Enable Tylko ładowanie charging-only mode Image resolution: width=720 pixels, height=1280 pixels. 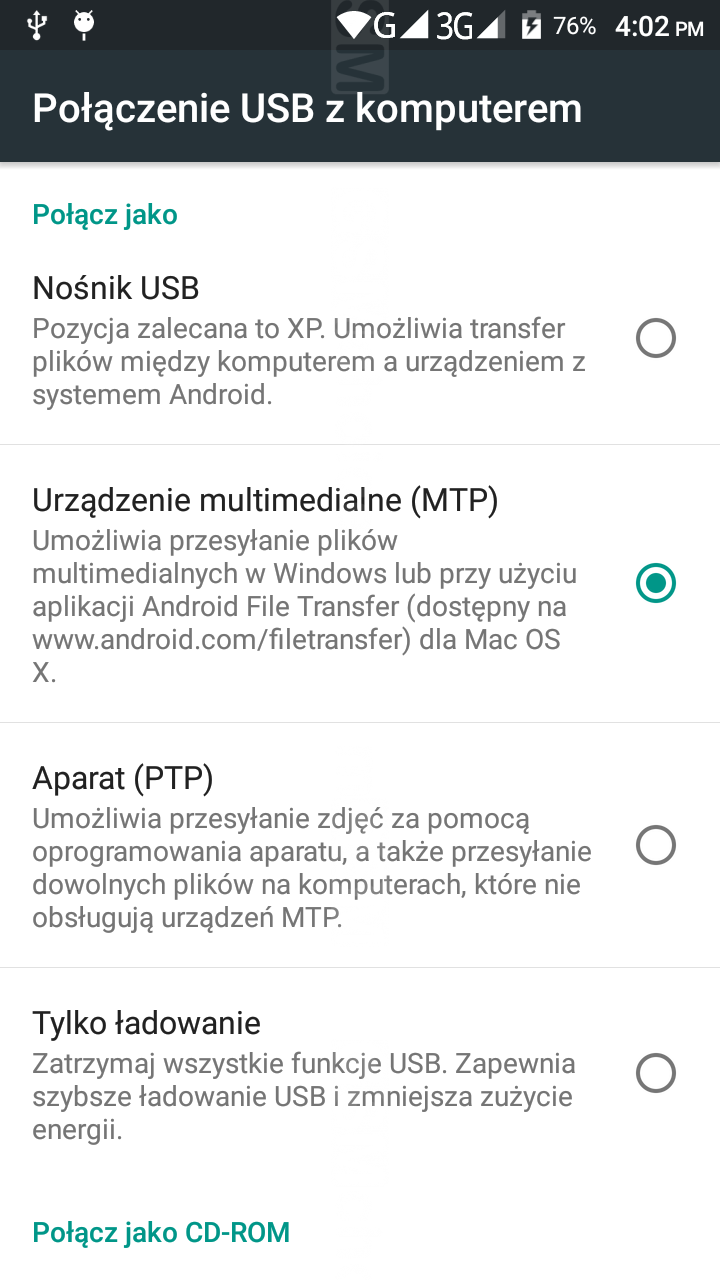coord(655,1074)
